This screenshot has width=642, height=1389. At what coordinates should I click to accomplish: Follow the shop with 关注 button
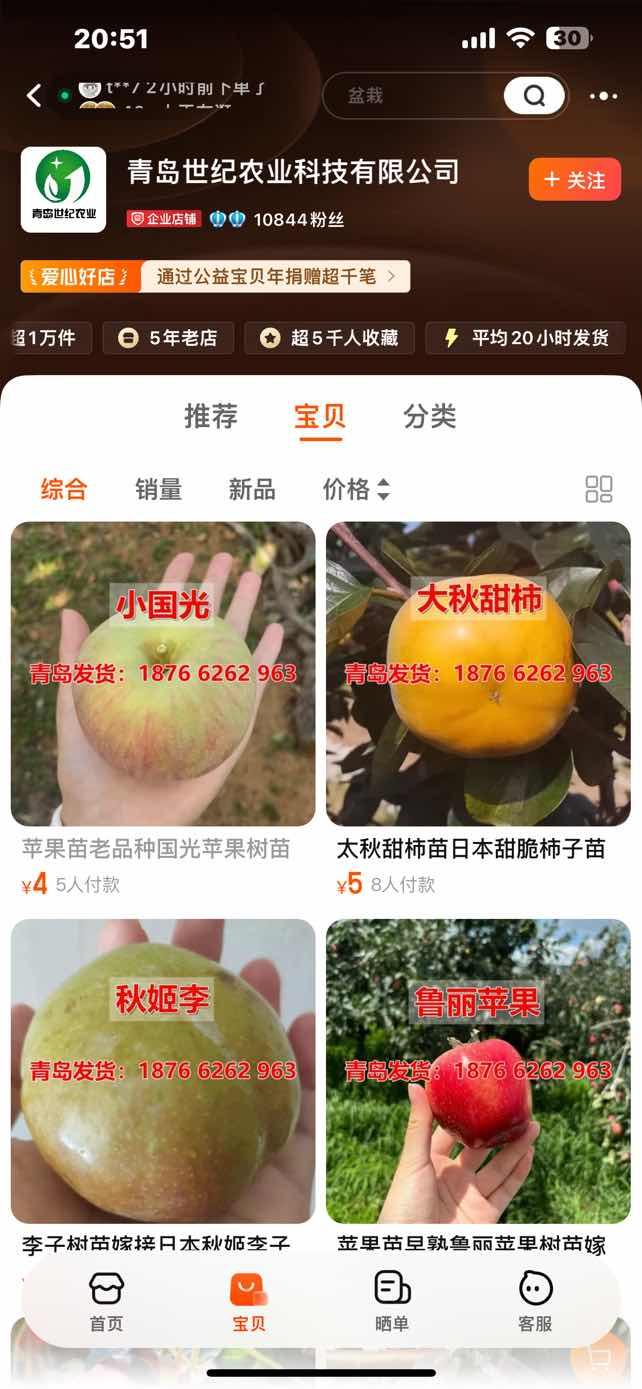(575, 180)
